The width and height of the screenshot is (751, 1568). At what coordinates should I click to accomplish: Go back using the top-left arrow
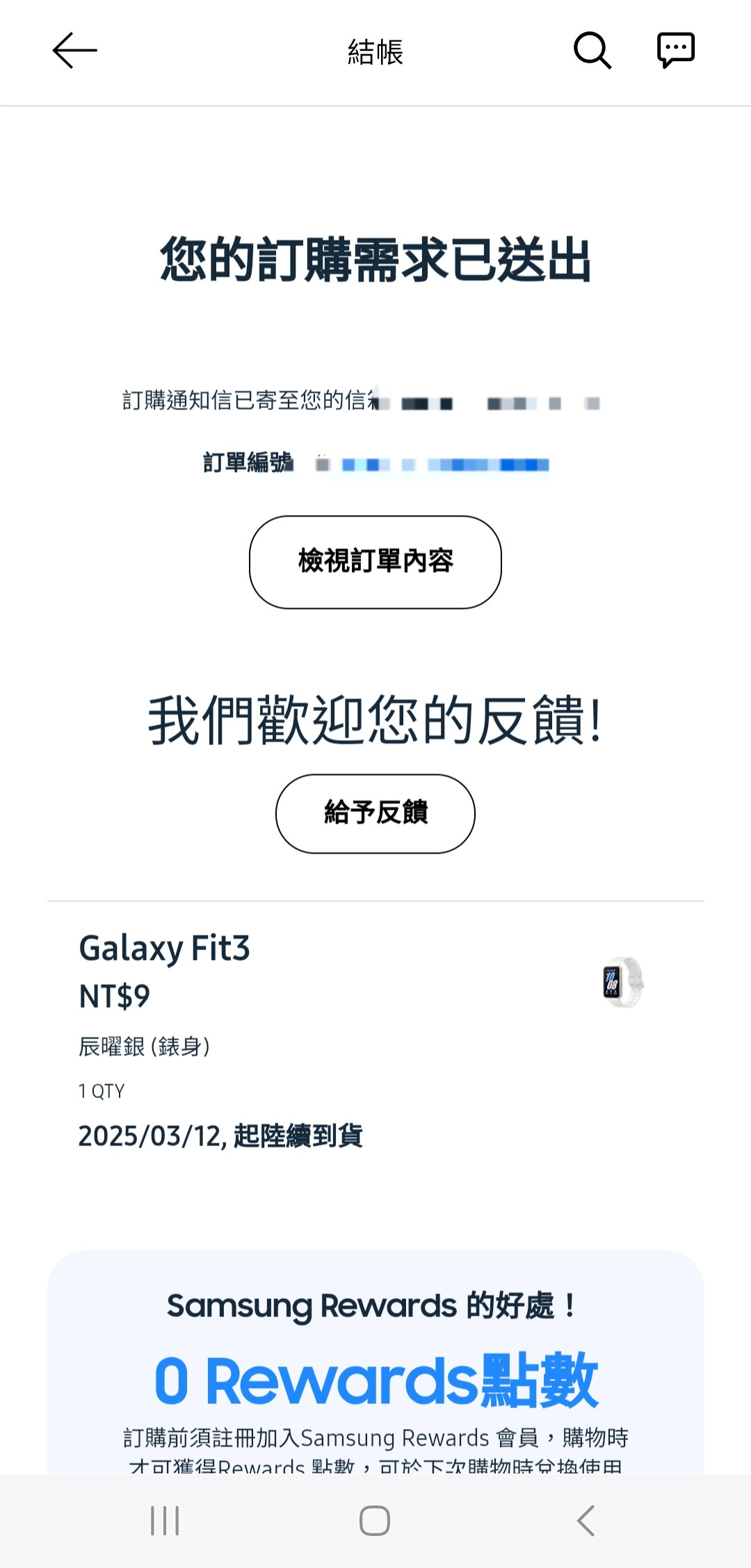pos(74,51)
